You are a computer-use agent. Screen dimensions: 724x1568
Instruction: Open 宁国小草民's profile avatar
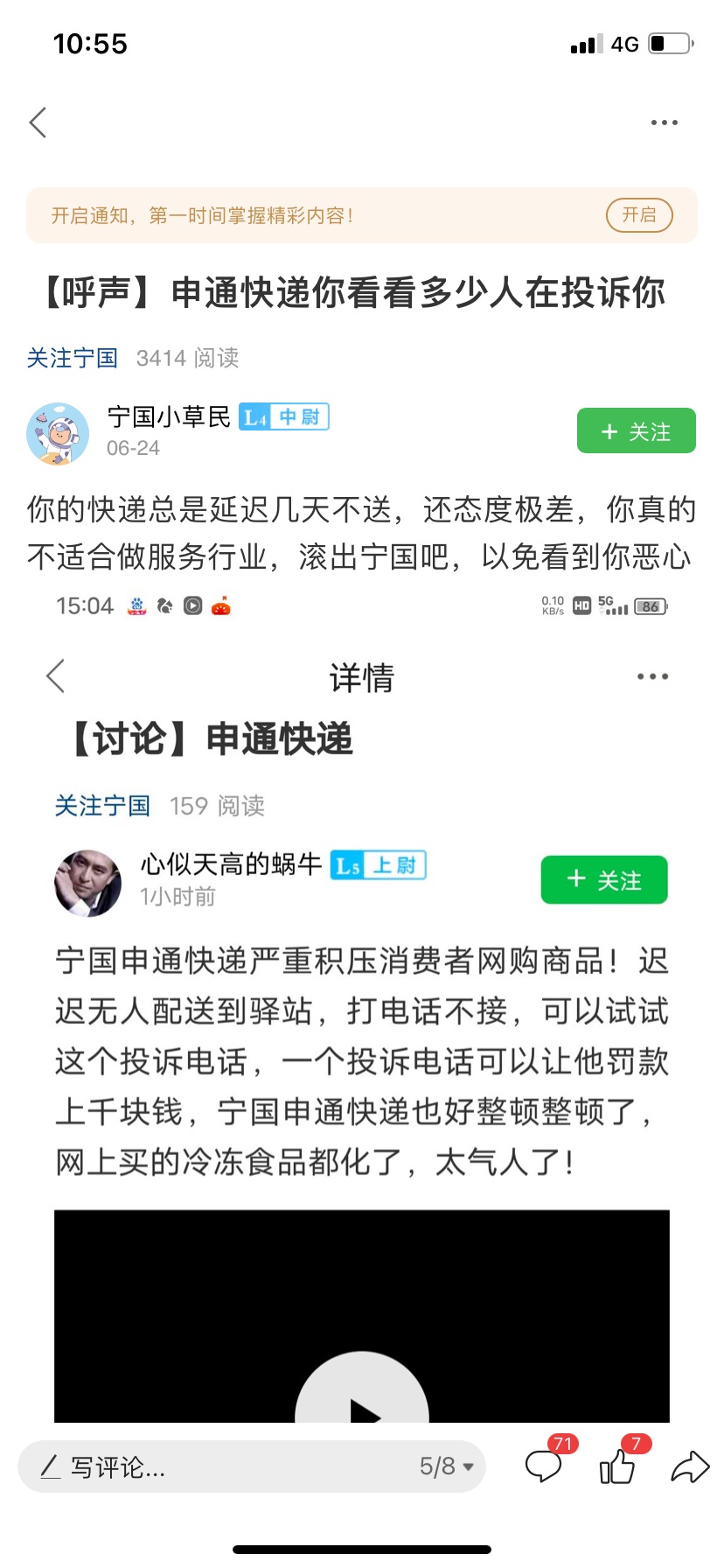(x=58, y=434)
